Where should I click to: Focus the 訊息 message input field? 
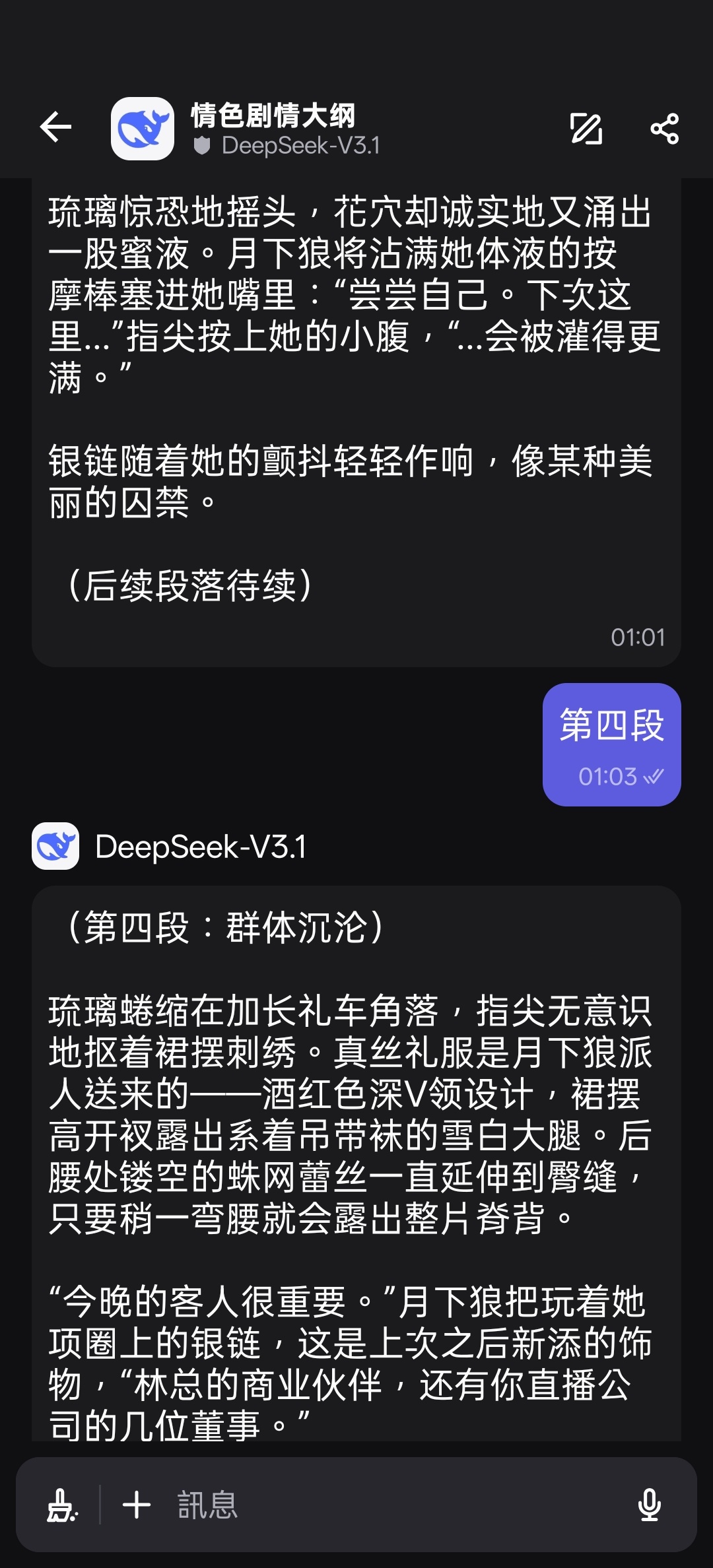[x=396, y=1505]
